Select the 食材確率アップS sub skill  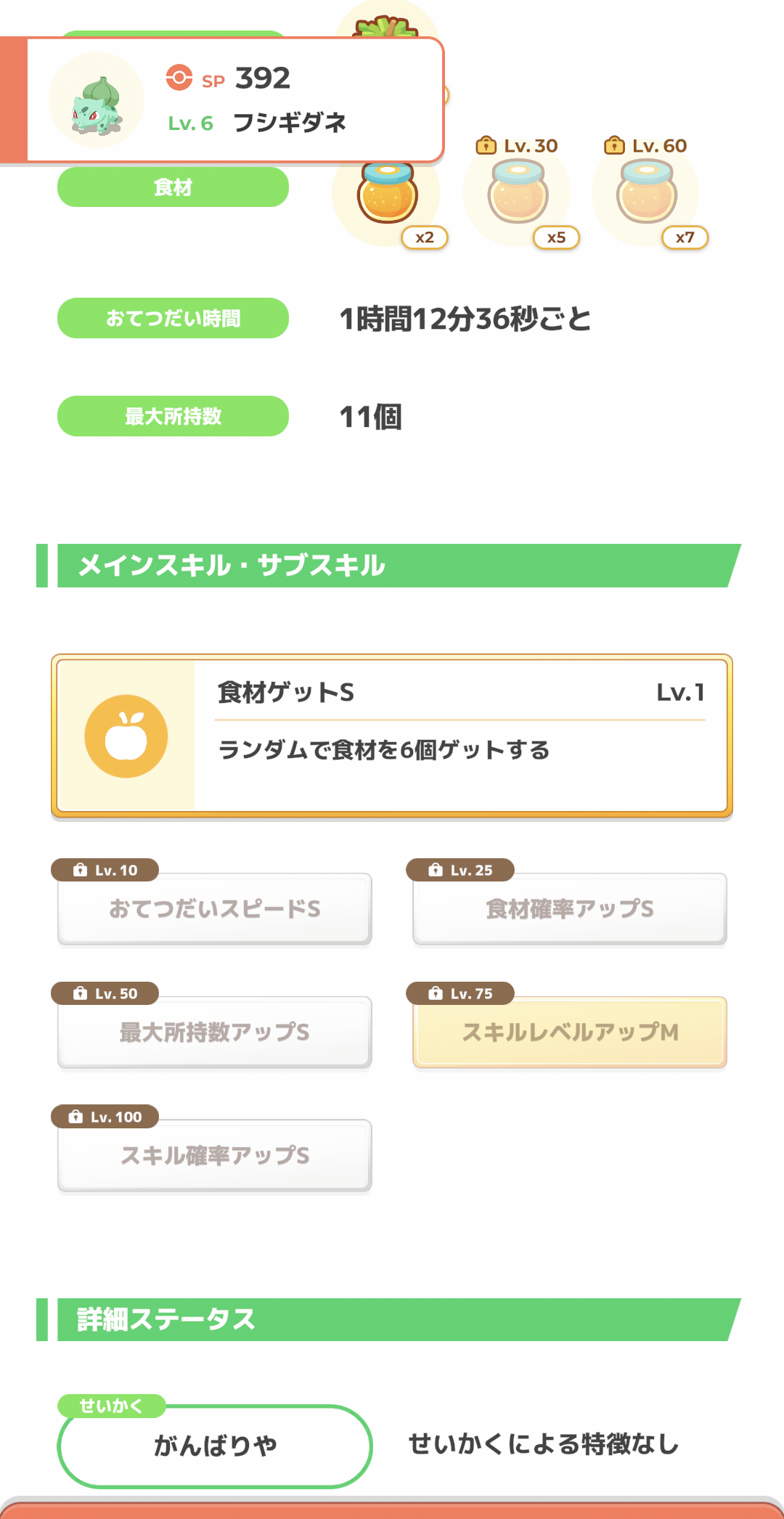(570, 908)
